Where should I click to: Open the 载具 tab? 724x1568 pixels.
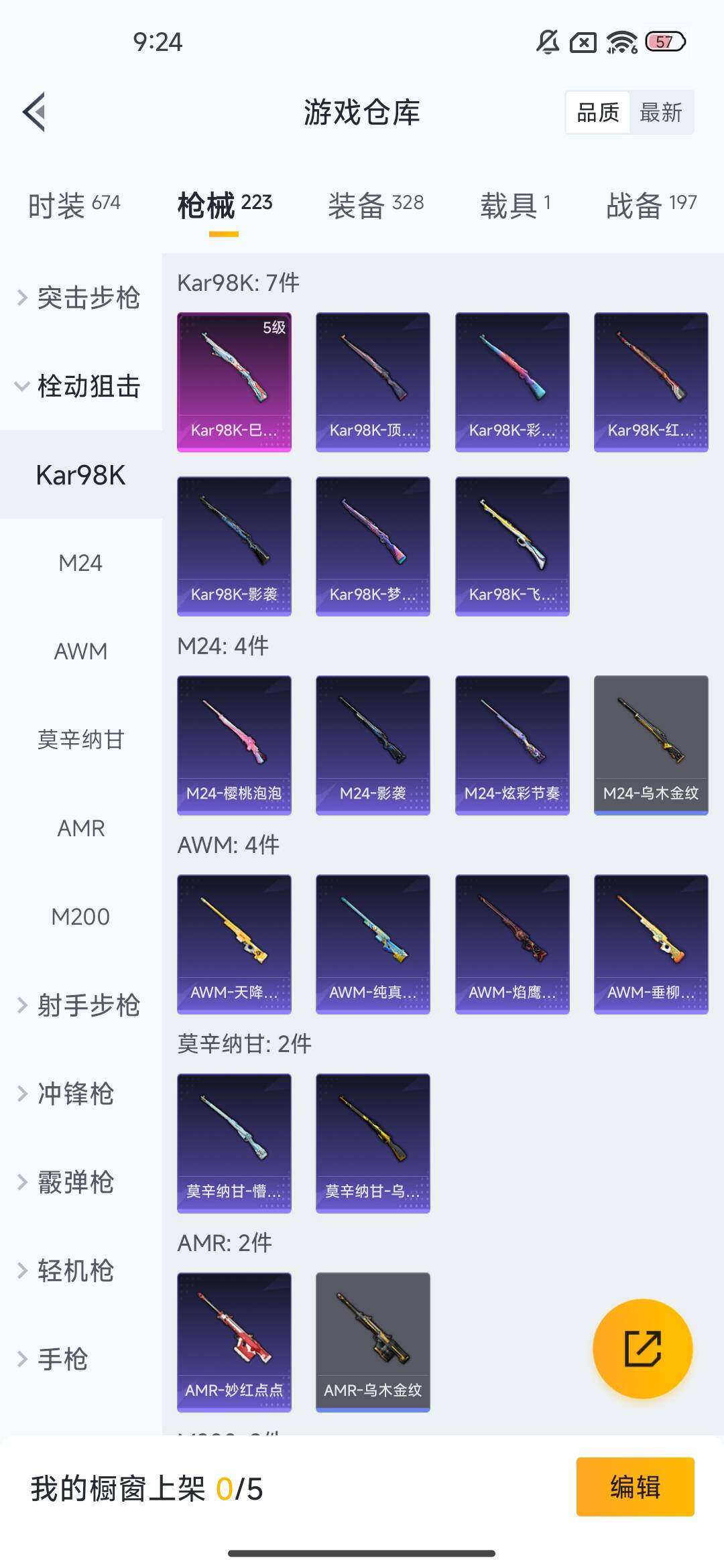pos(515,204)
